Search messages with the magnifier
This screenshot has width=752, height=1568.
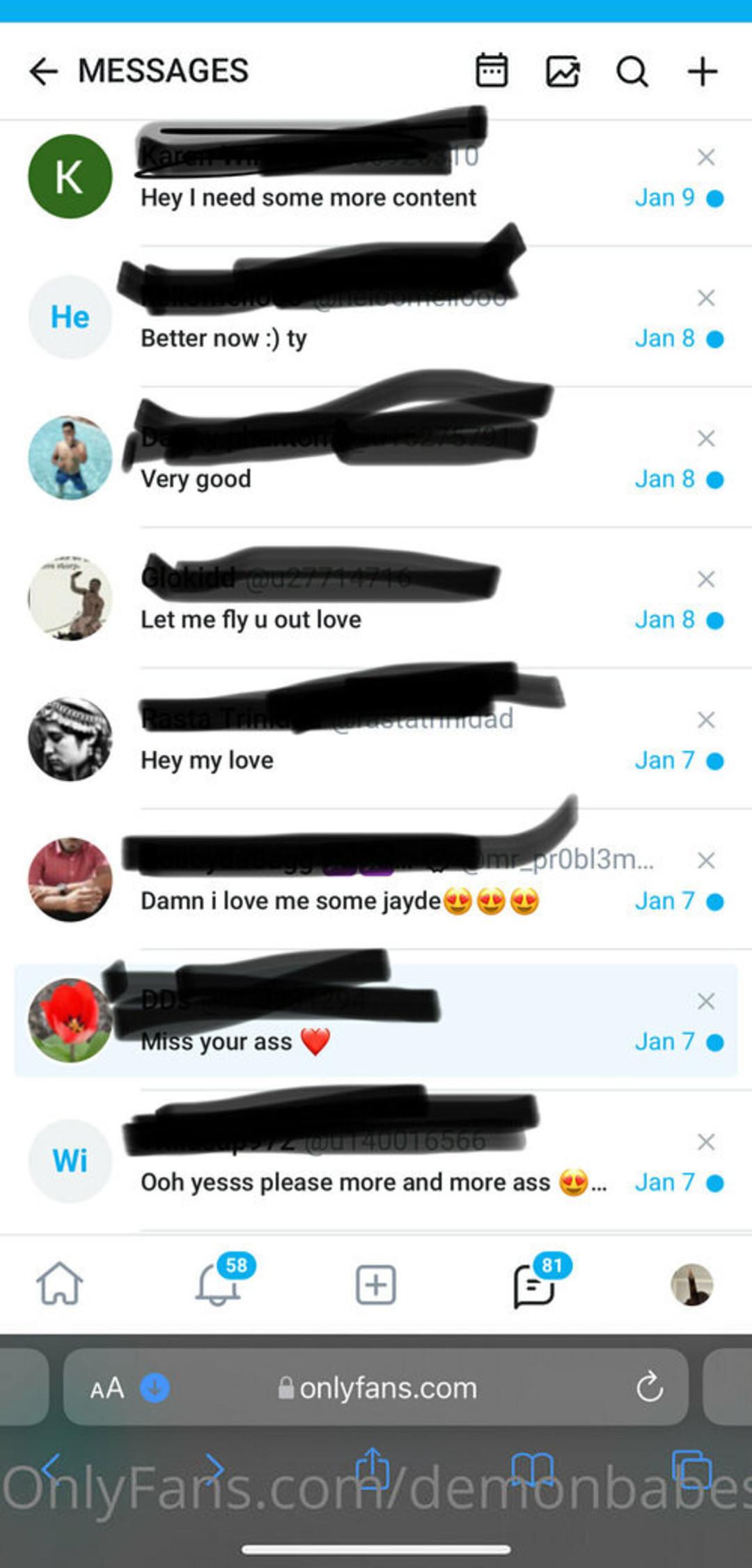point(632,71)
